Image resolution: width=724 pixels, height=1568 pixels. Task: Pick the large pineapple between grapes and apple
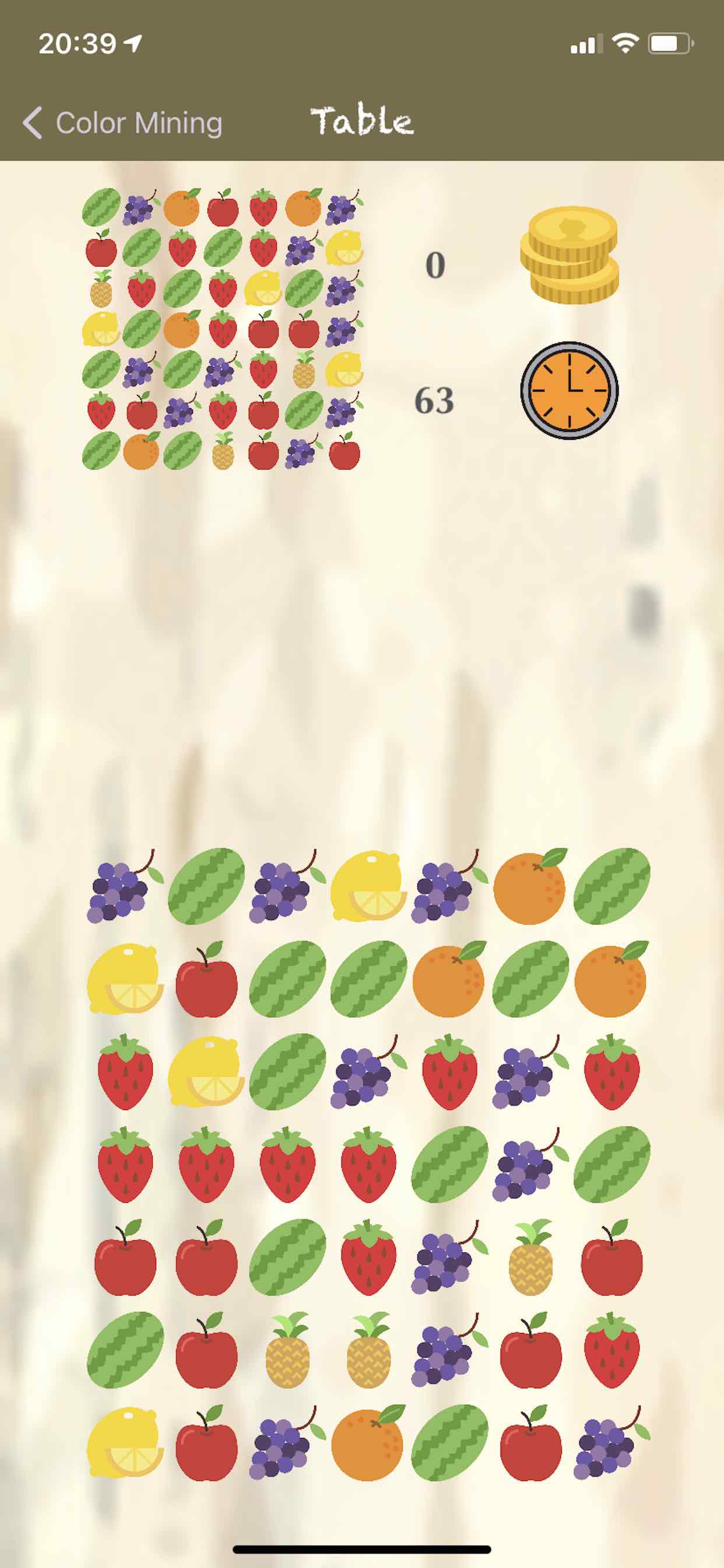(530, 1257)
